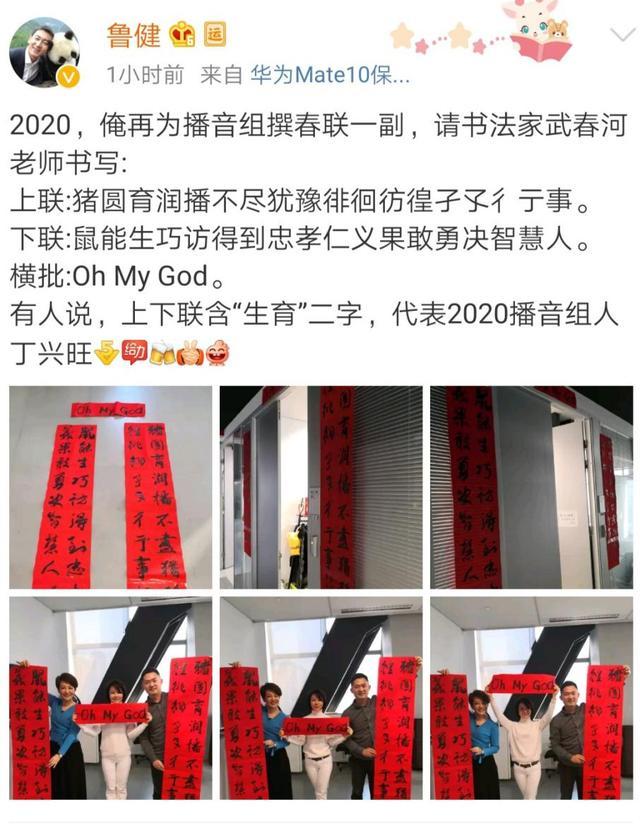Open the first photo of couplets on the floor
The width and height of the screenshot is (640, 824).
pos(110,487)
